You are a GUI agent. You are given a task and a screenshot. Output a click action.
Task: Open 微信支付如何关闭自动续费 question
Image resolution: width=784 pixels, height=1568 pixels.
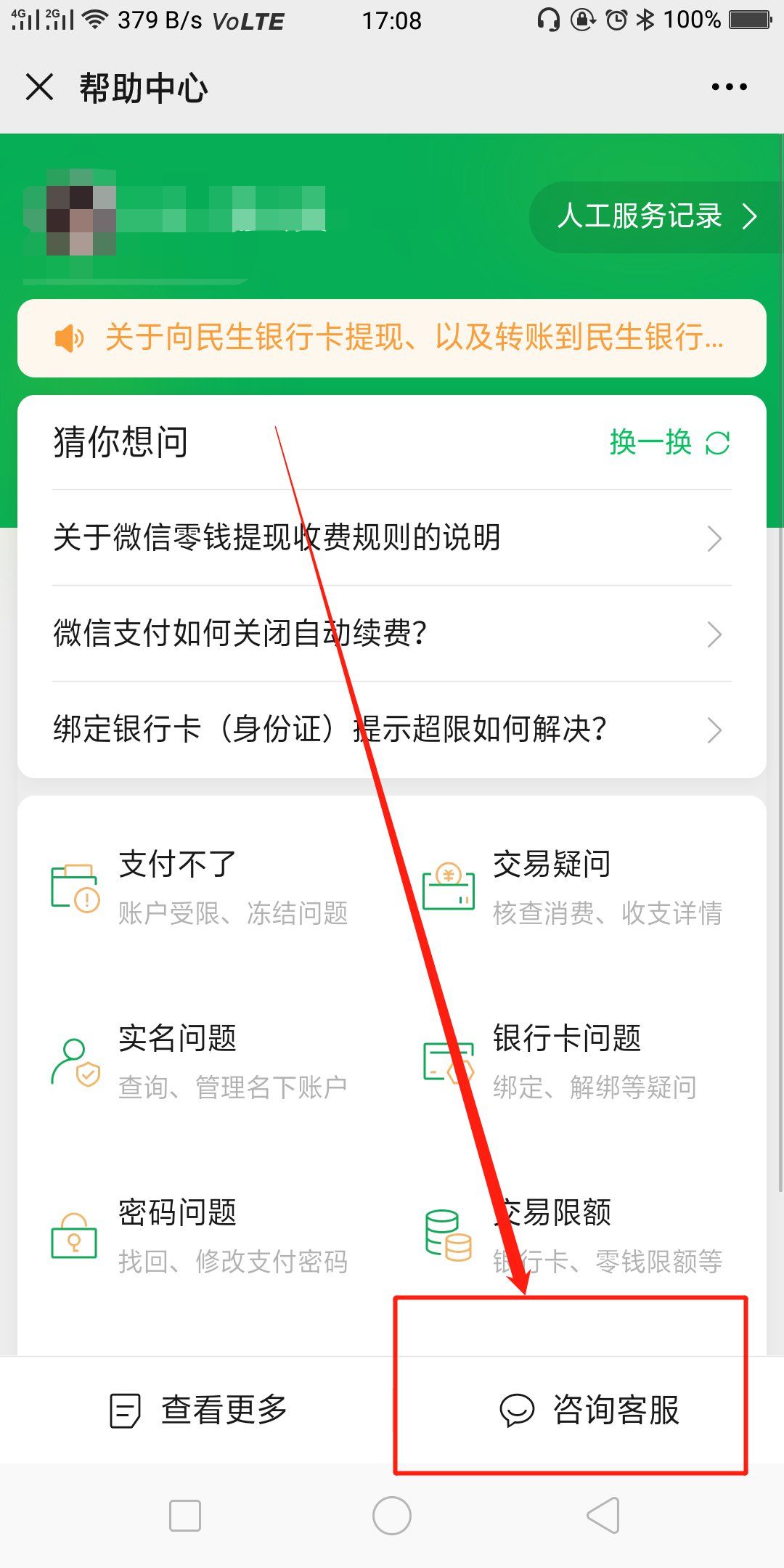coord(392,634)
